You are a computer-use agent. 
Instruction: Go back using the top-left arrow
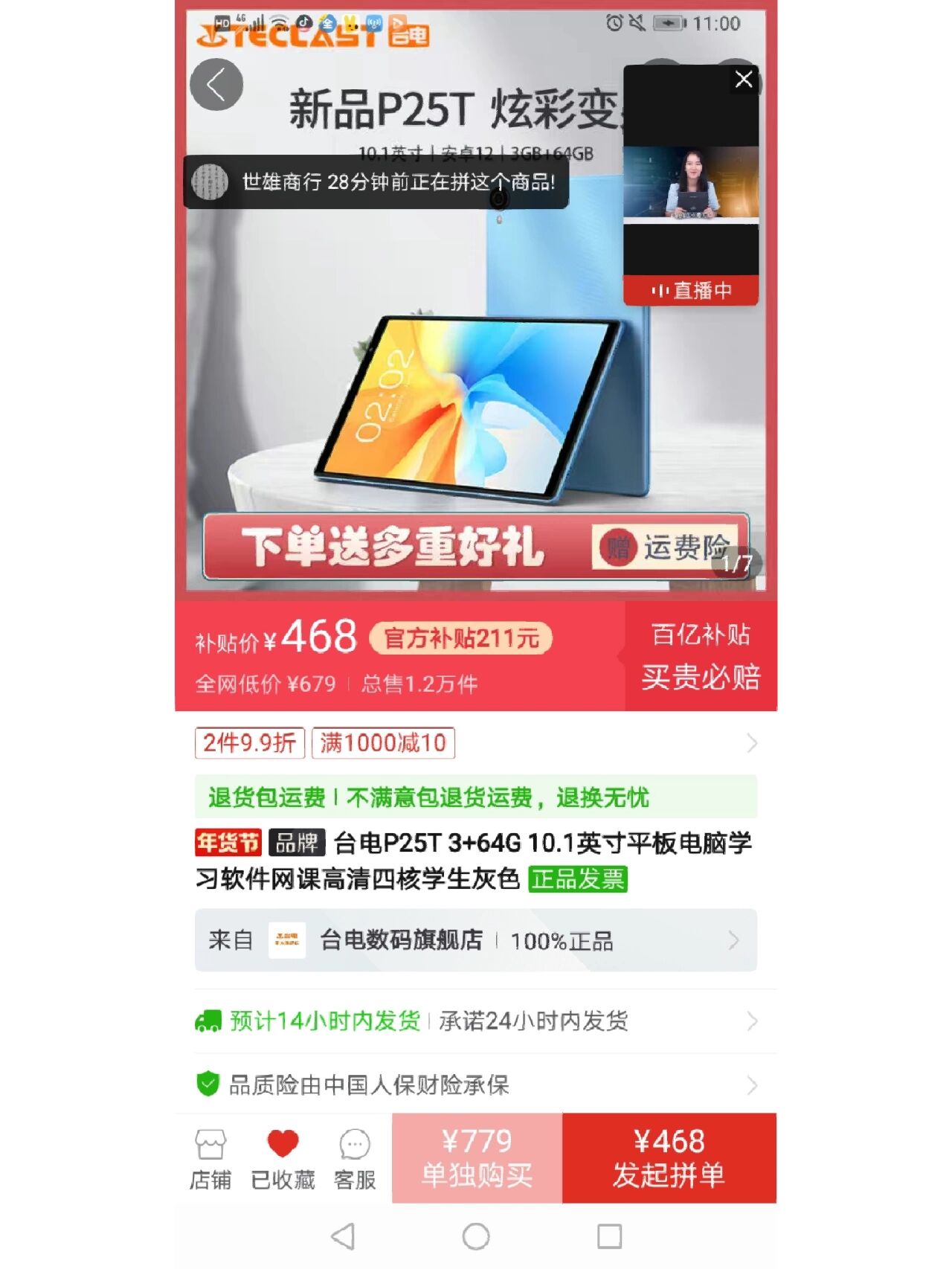click(216, 85)
